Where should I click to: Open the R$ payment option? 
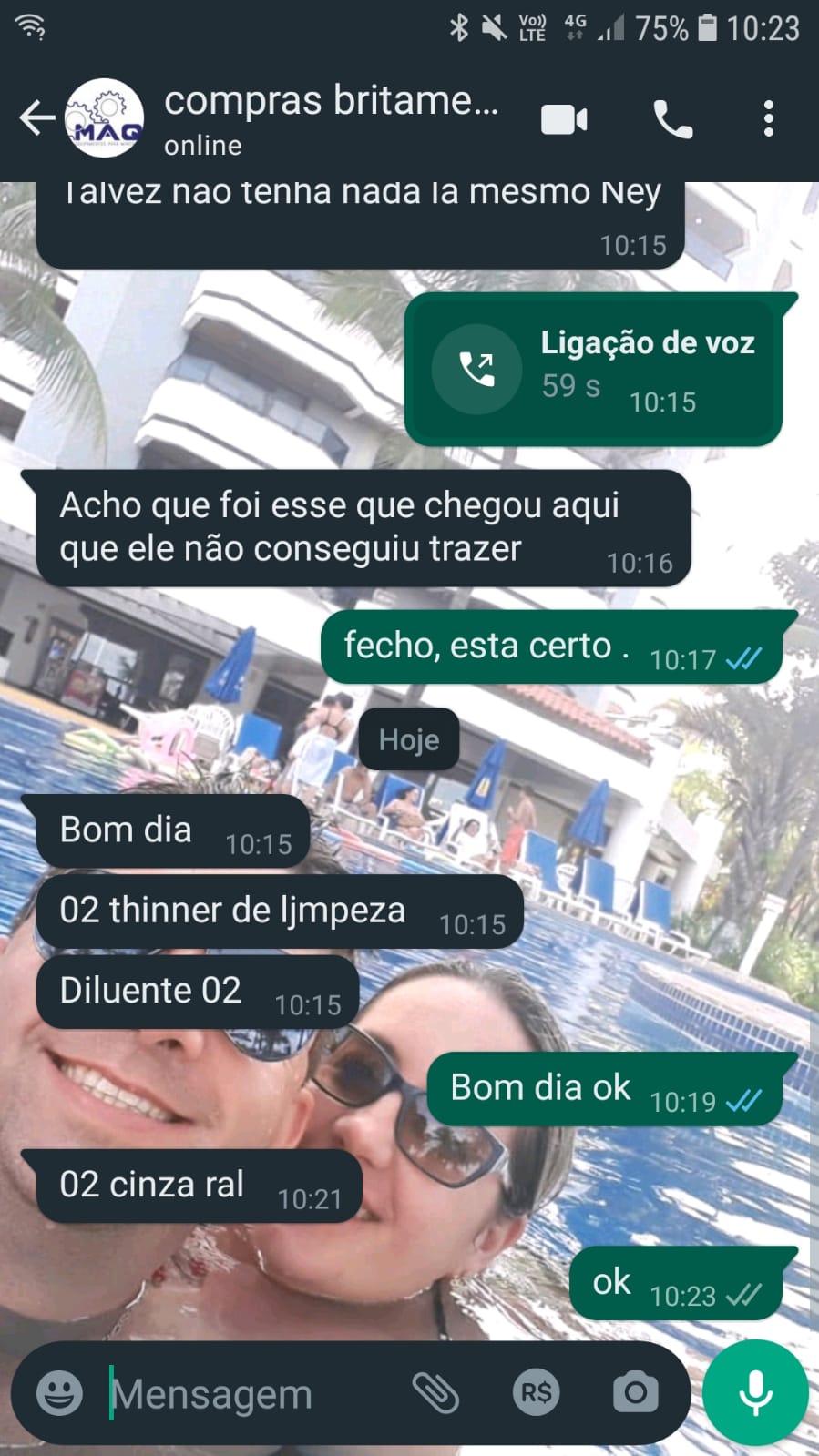536,1392
